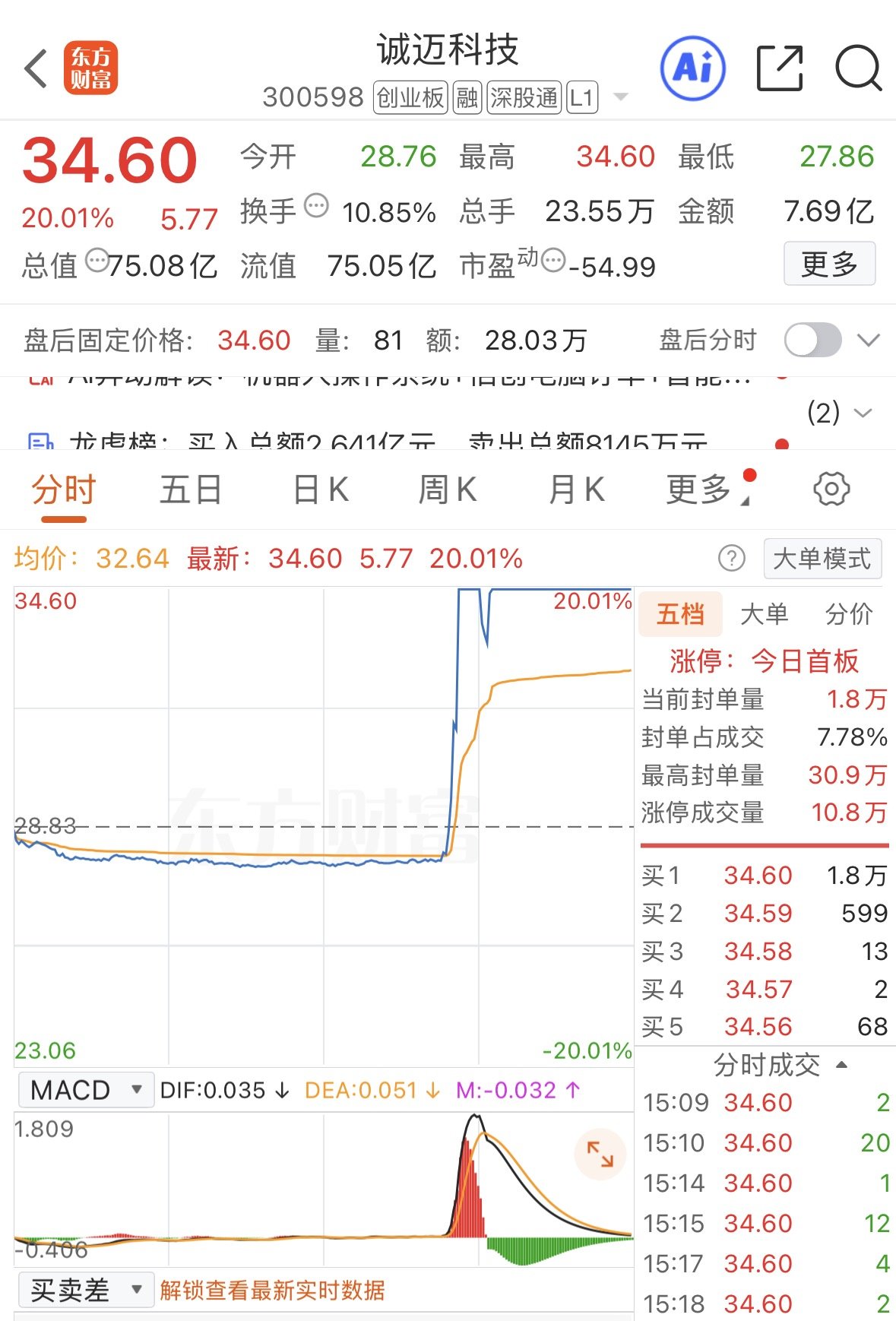Enable 大单模式 button
Image resolution: width=896 pixels, height=1321 pixels.
tap(822, 559)
